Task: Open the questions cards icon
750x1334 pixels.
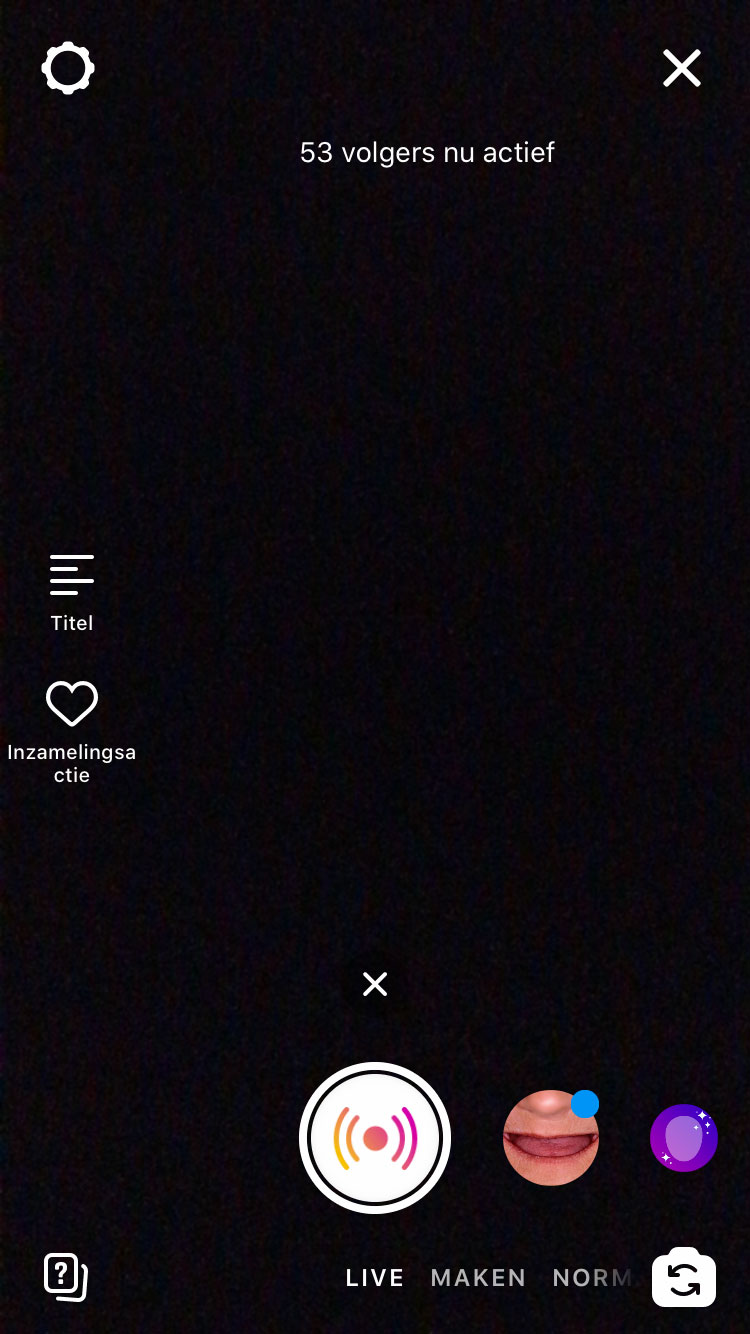Action: [66, 1277]
